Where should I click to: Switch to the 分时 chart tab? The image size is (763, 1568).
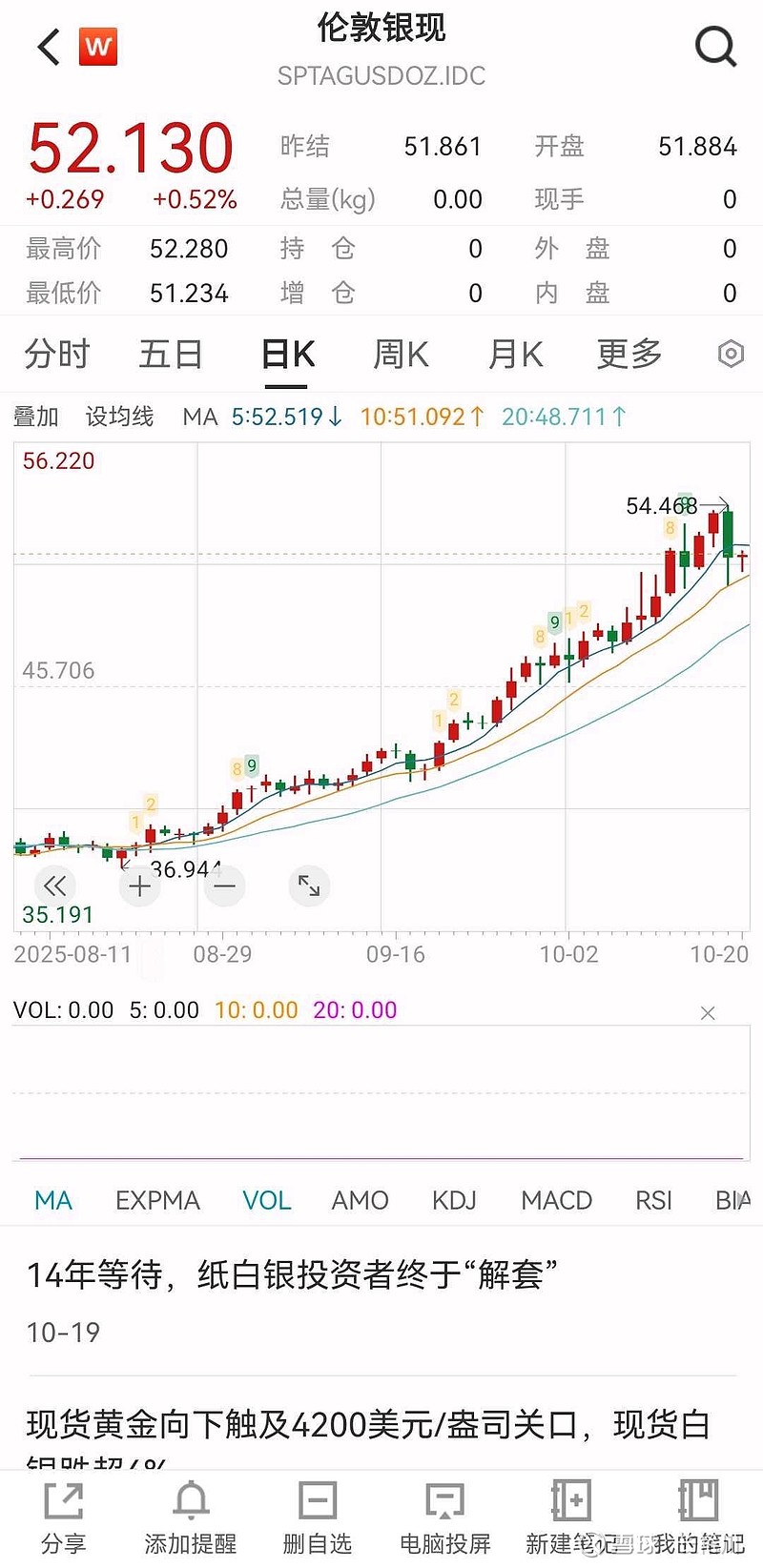[x=56, y=355]
